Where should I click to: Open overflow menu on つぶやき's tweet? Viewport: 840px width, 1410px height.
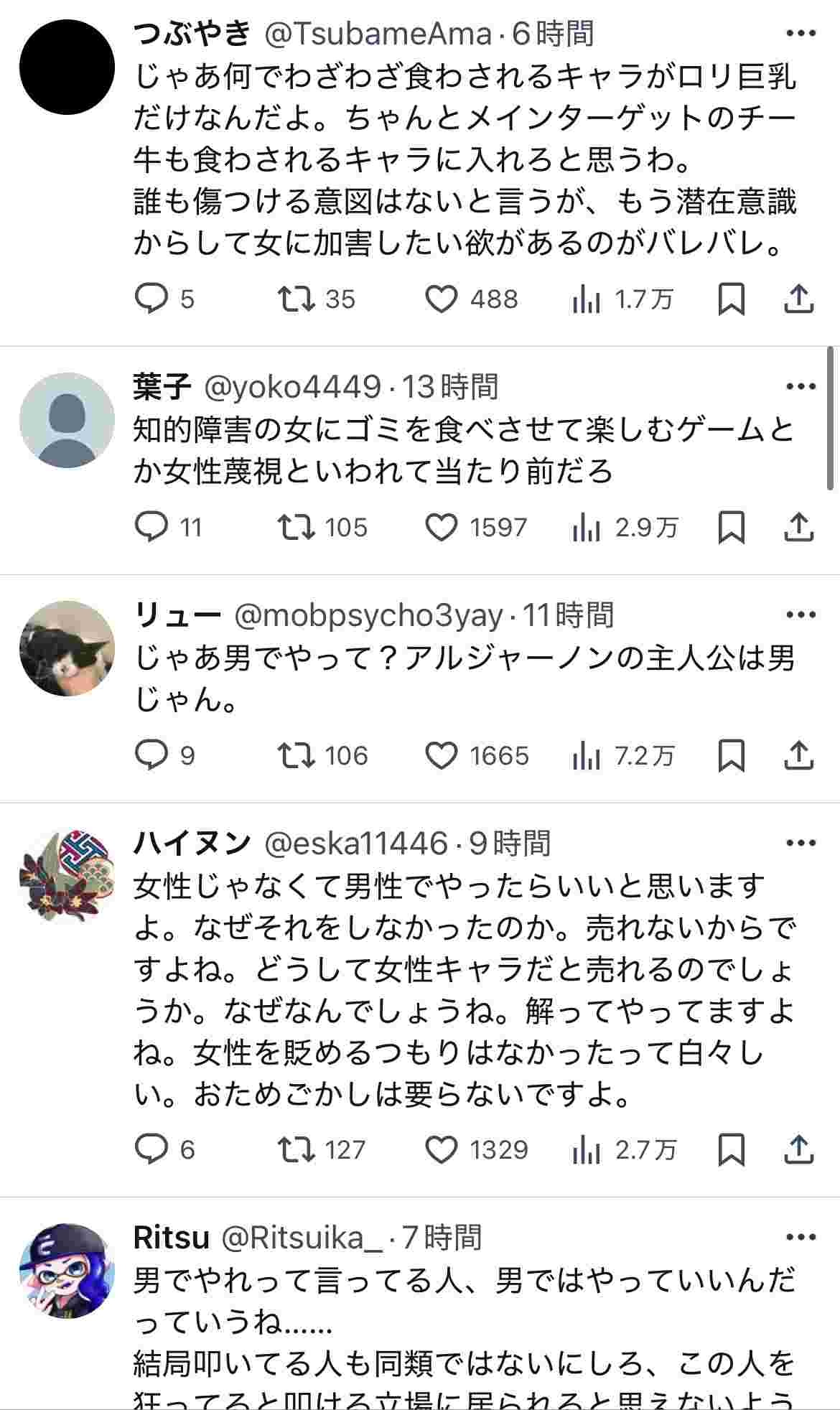(x=801, y=33)
